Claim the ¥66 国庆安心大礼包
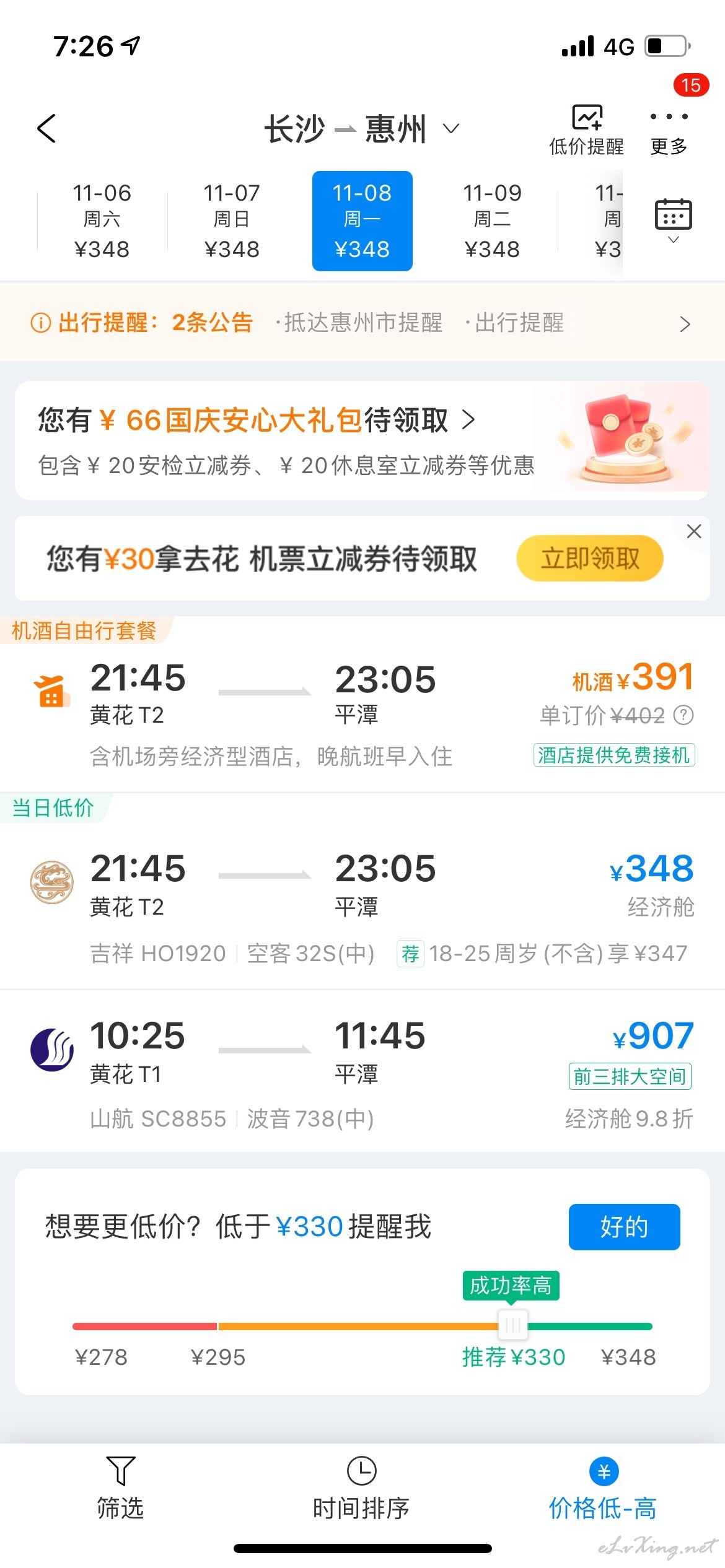 (x=362, y=440)
